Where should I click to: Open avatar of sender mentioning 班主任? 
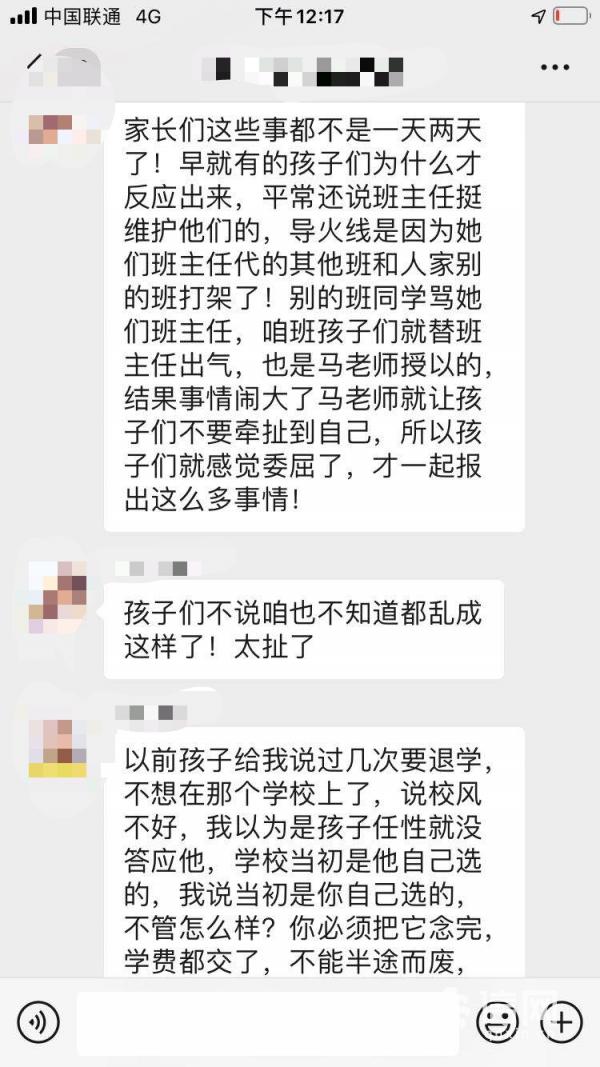coord(57,130)
